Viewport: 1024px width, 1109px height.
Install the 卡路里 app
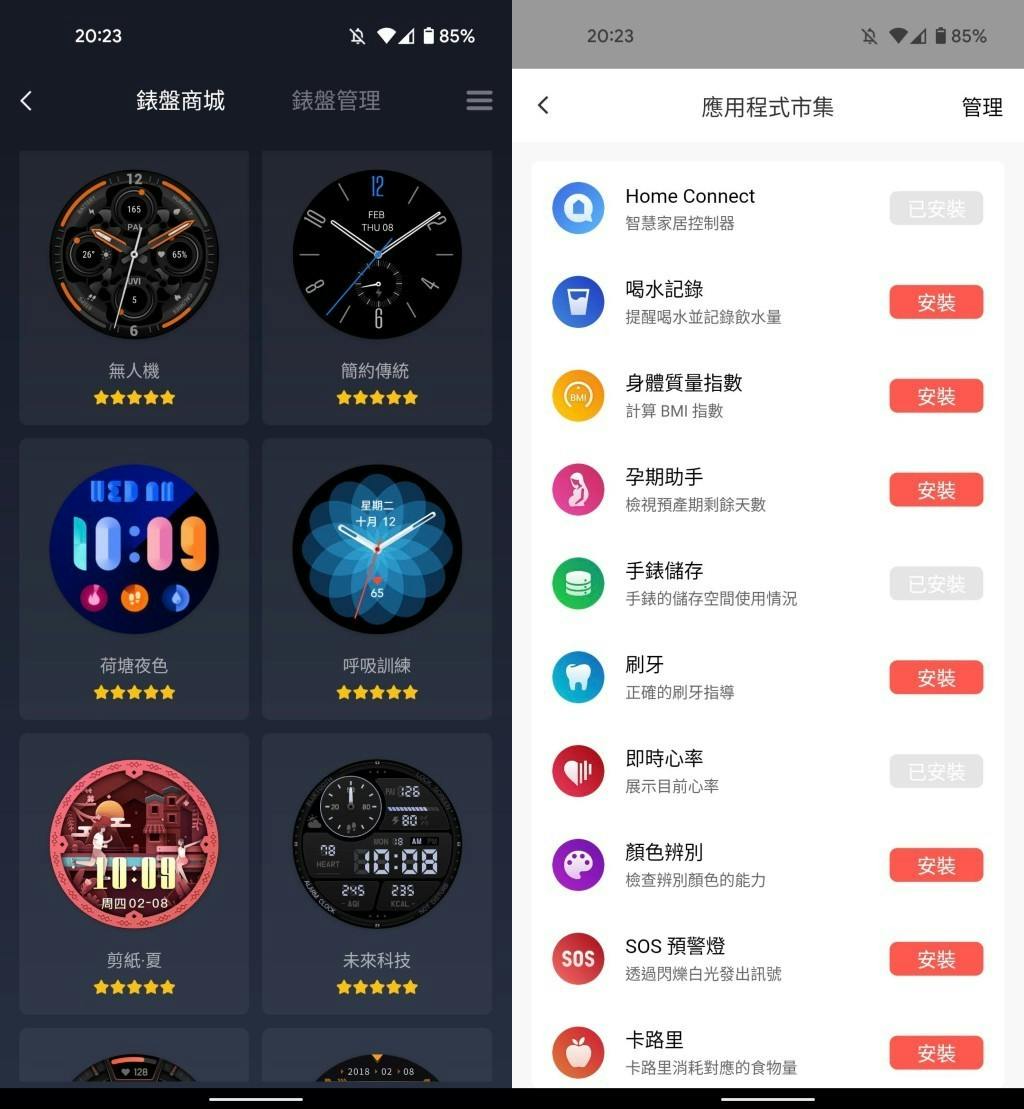[x=936, y=1053]
